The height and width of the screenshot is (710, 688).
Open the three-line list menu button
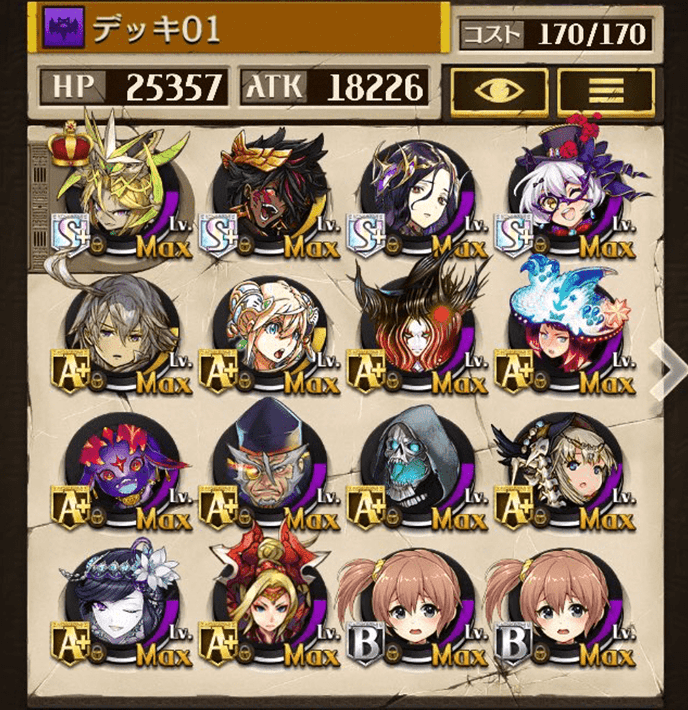(606, 90)
